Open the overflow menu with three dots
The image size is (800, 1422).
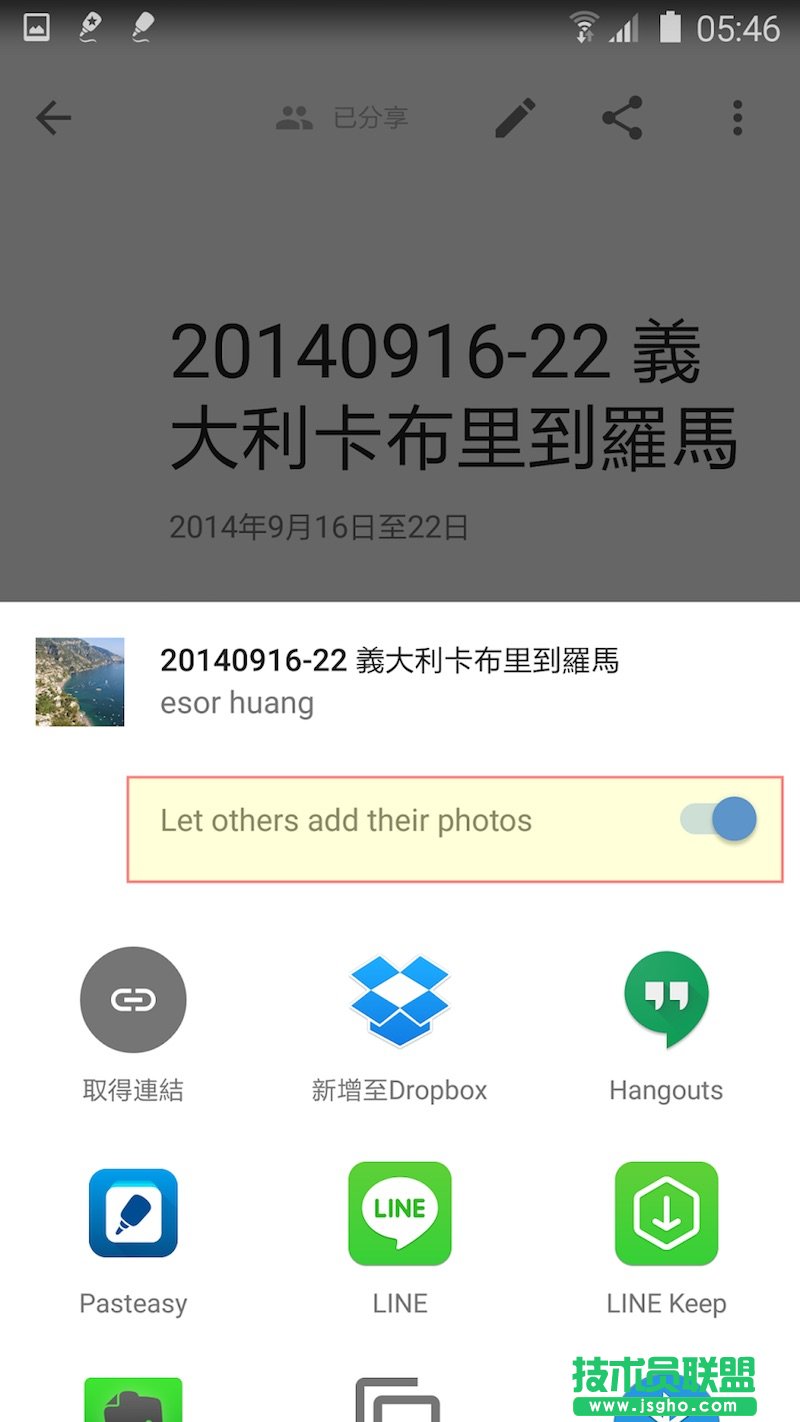pyautogui.click(x=737, y=118)
